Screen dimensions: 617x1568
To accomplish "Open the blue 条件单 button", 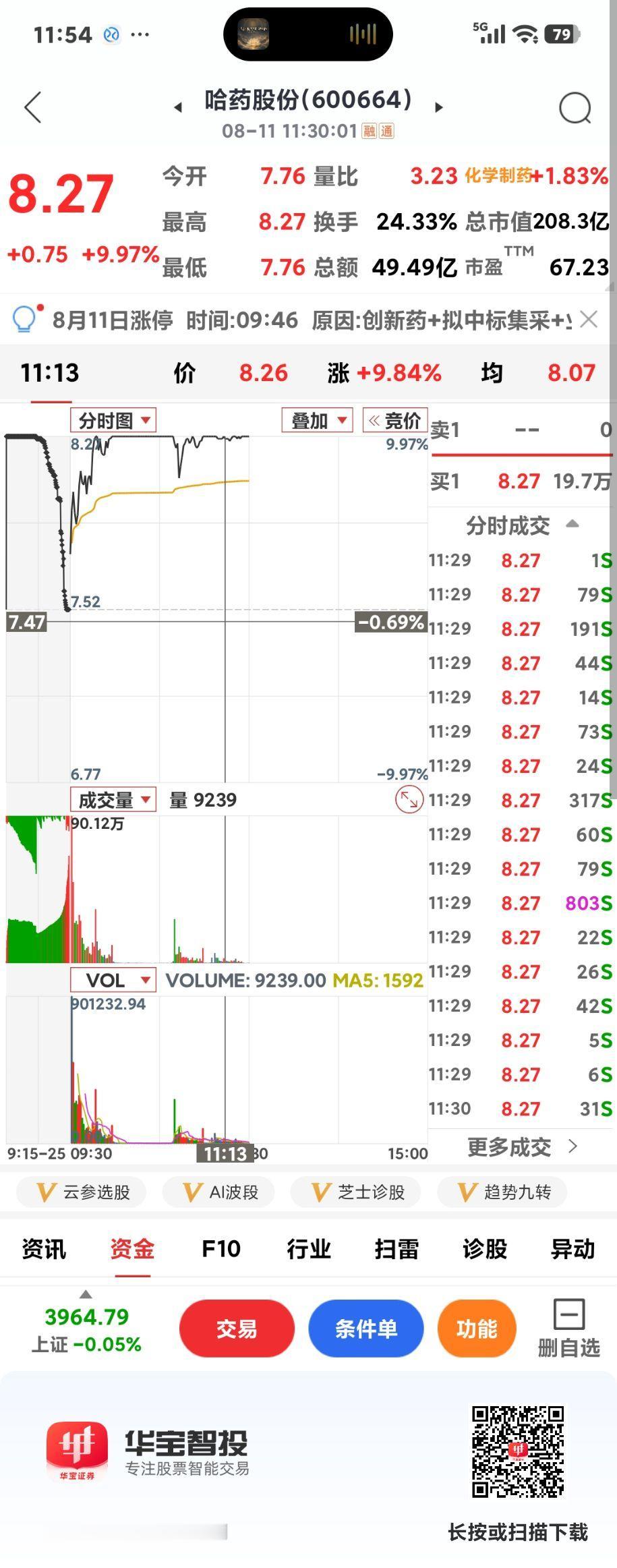I will coord(366,1328).
